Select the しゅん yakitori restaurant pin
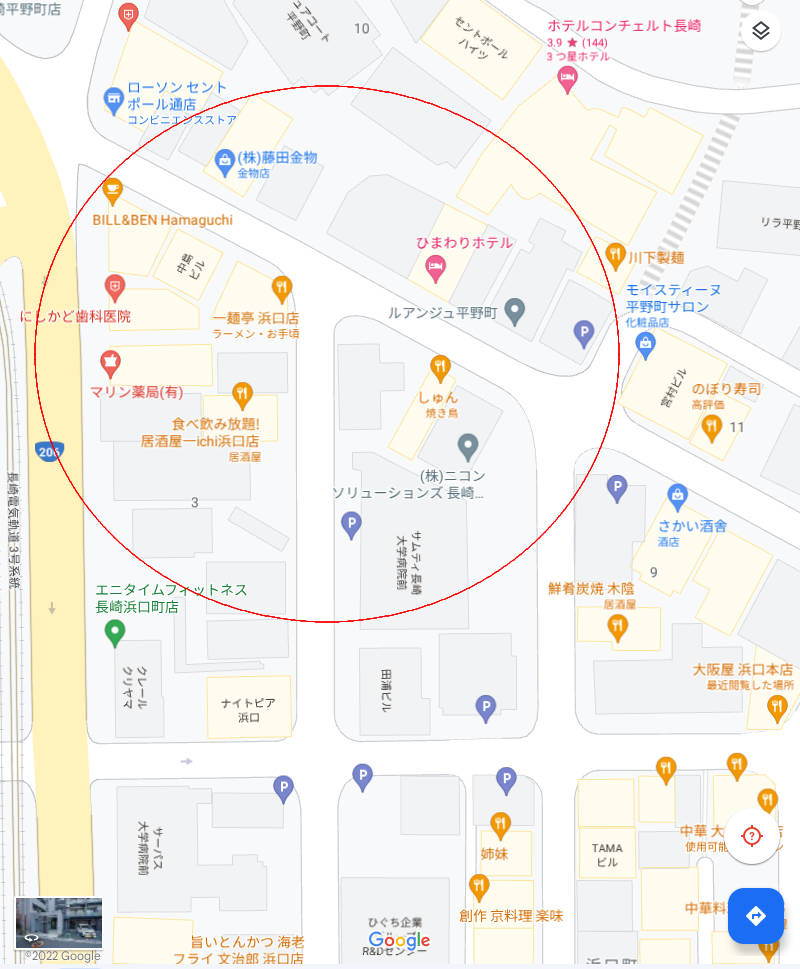Image resolution: width=800 pixels, height=969 pixels. (439, 369)
